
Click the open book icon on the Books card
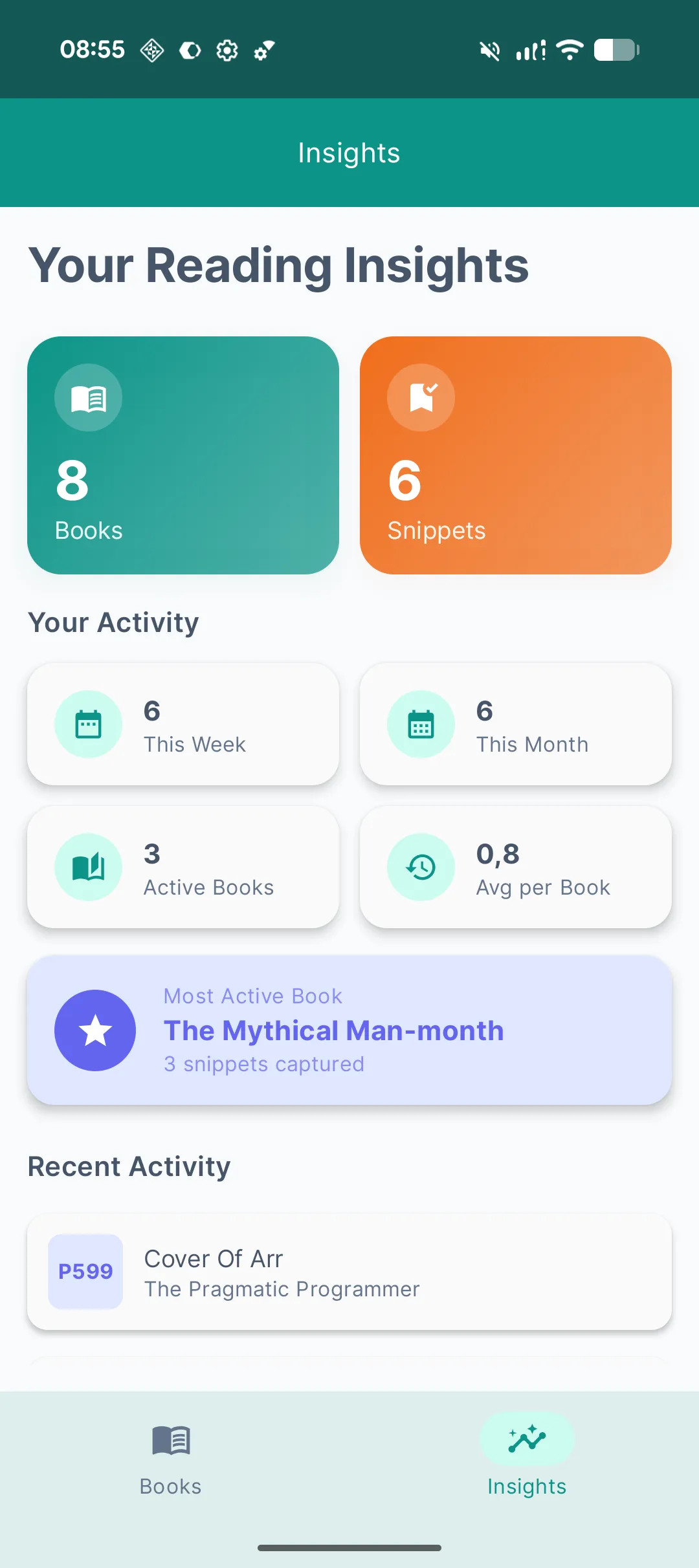(x=89, y=397)
